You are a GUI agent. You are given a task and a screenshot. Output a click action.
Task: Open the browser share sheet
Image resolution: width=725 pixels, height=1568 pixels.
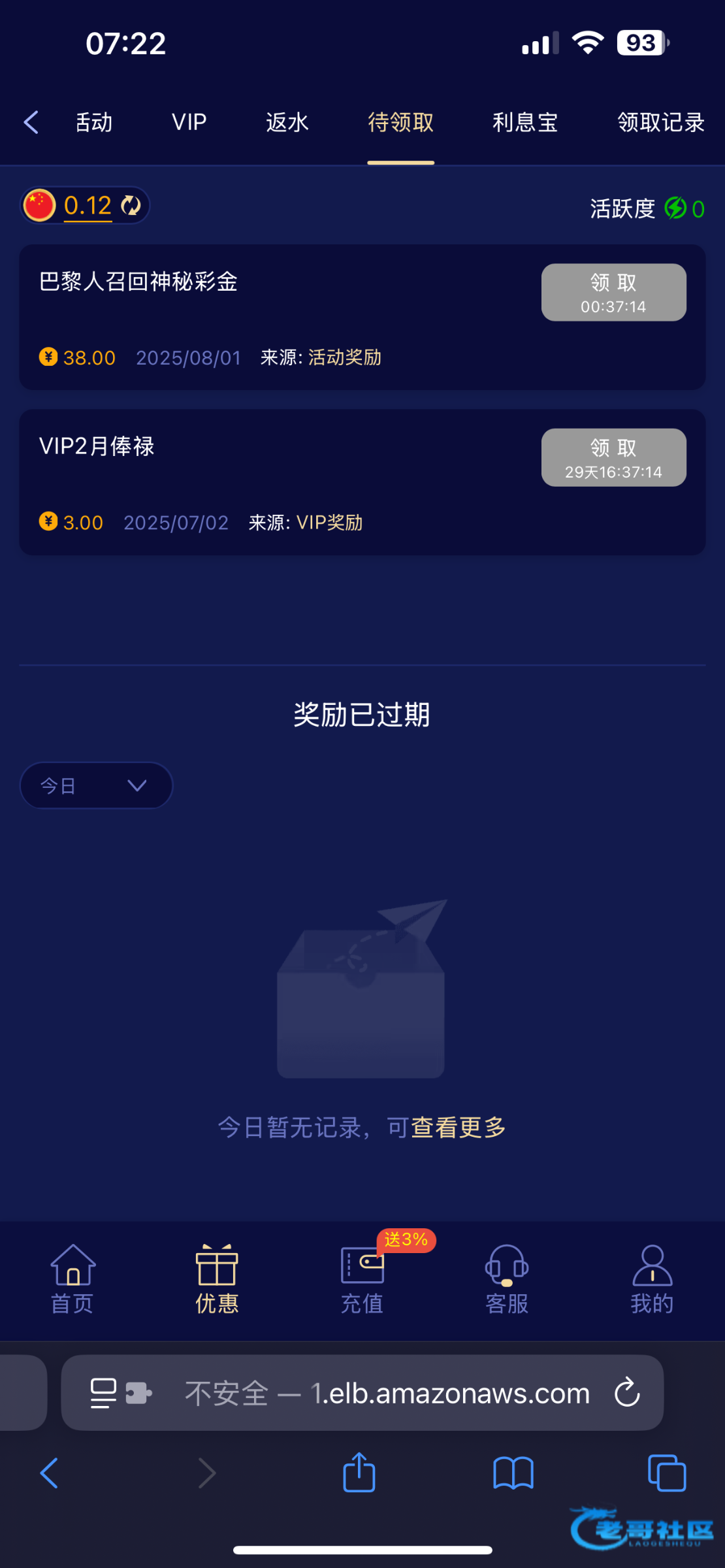click(359, 1473)
